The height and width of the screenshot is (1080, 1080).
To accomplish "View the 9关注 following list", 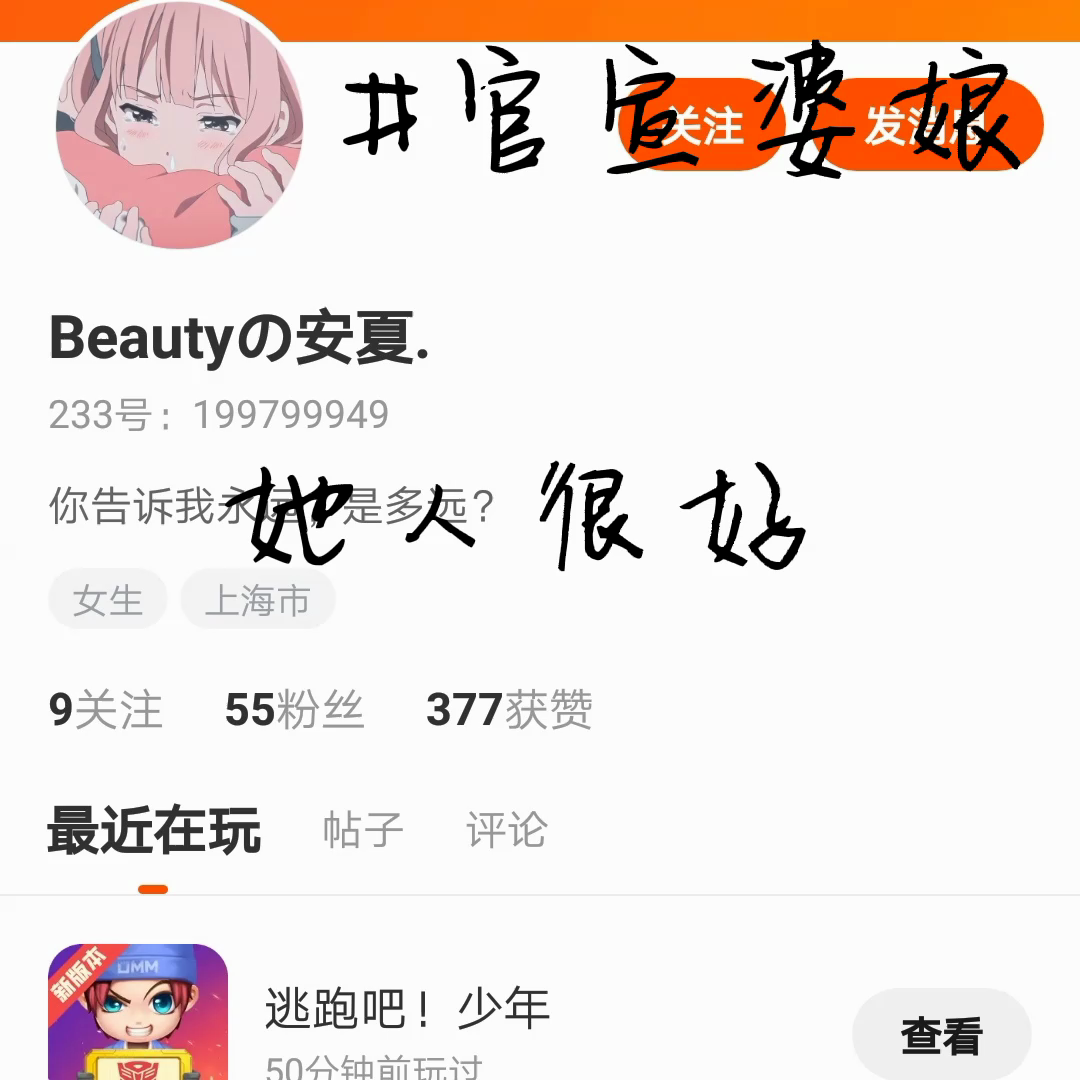I will click(105, 710).
